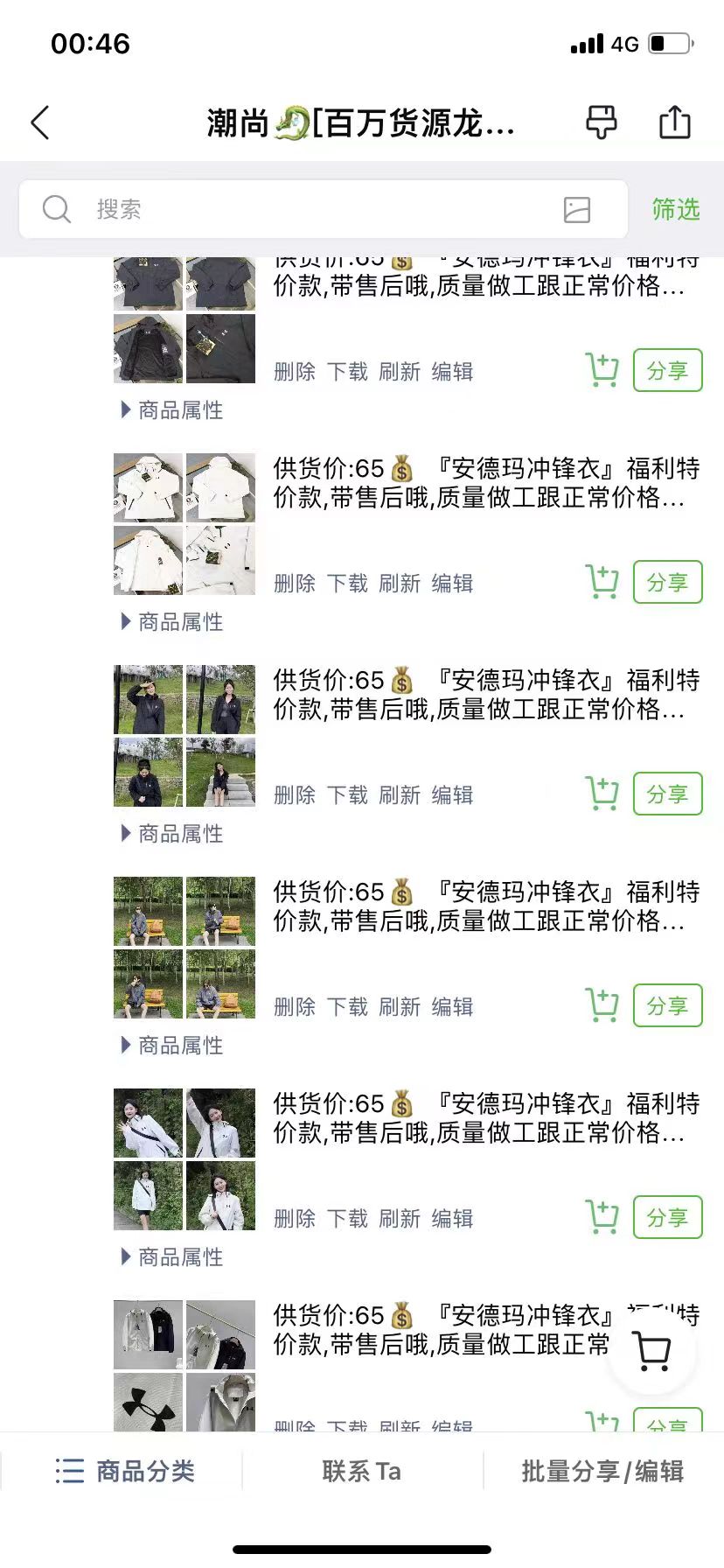Tap the stamp icon beside the shop title

[601, 122]
